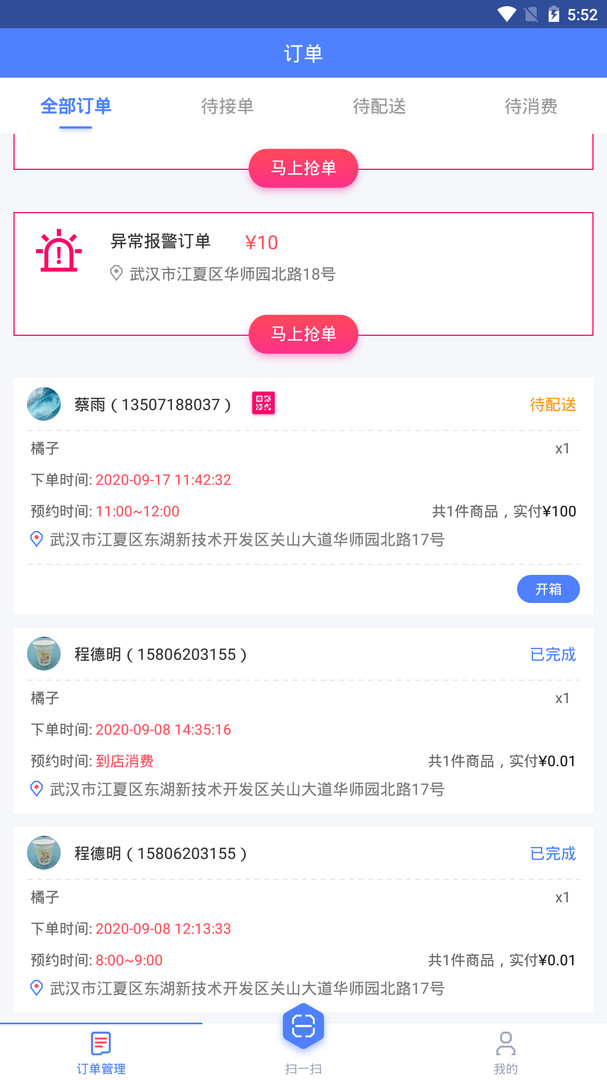Viewport: 607px width, 1080px height.
Task: Switch to the 我的 tab
Action: click(x=506, y=1053)
